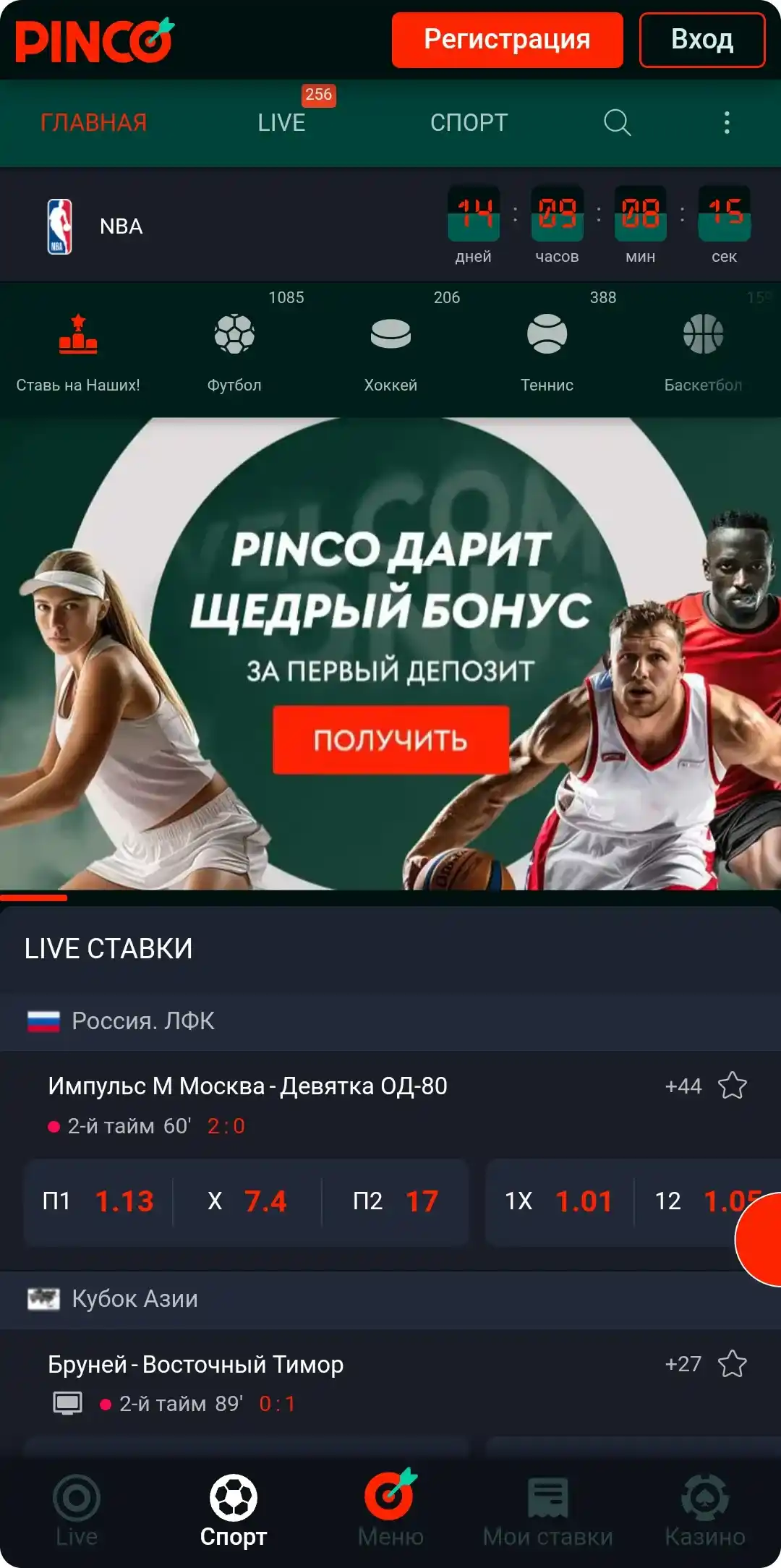Favorite the Импульс М Москва match with star

point(732,1086)
